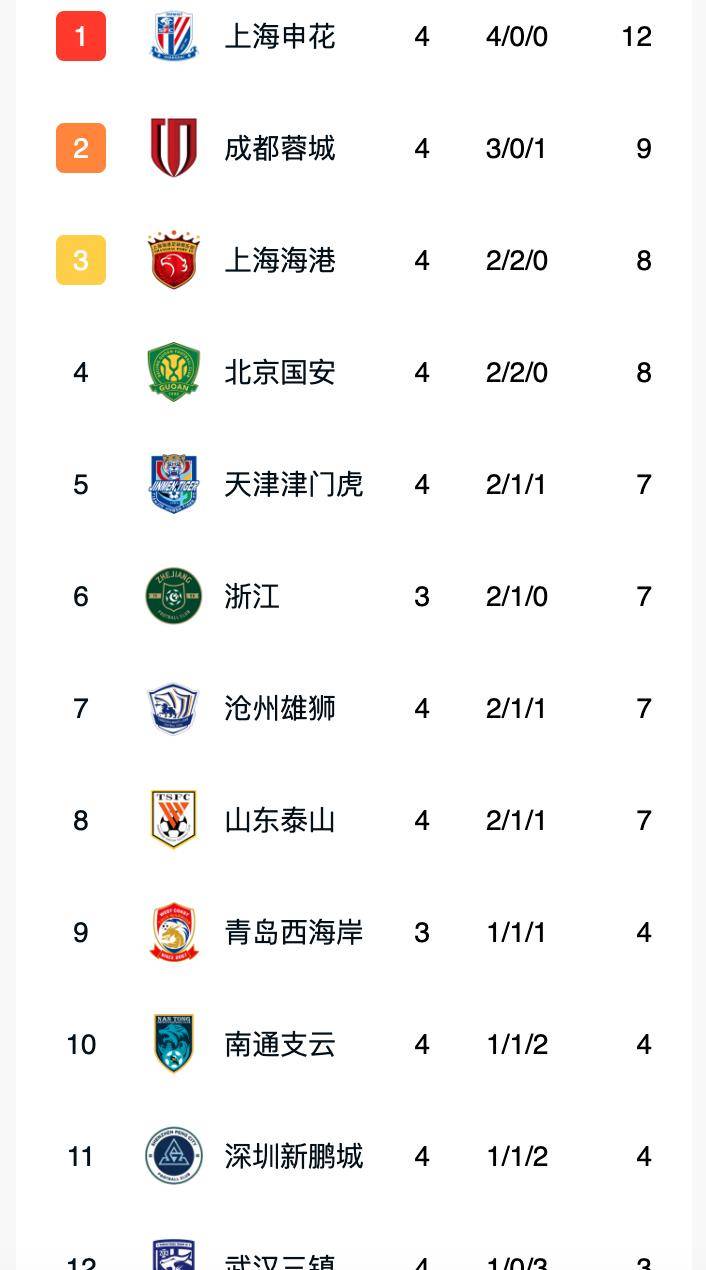Select 山东泰山 from the standings
This screenshot has height=1270, width=706.
pyautogui.click(x=280, y=821)
